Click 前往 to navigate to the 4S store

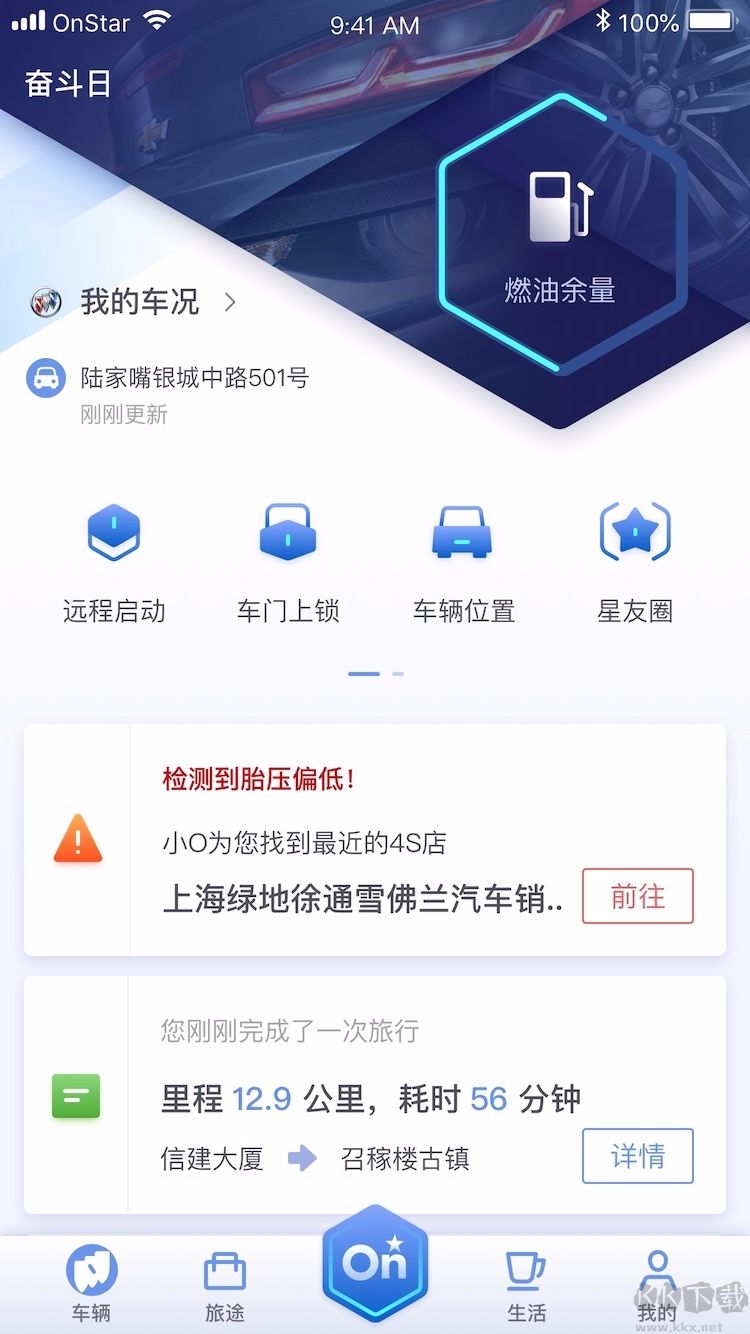pos(638,897)
